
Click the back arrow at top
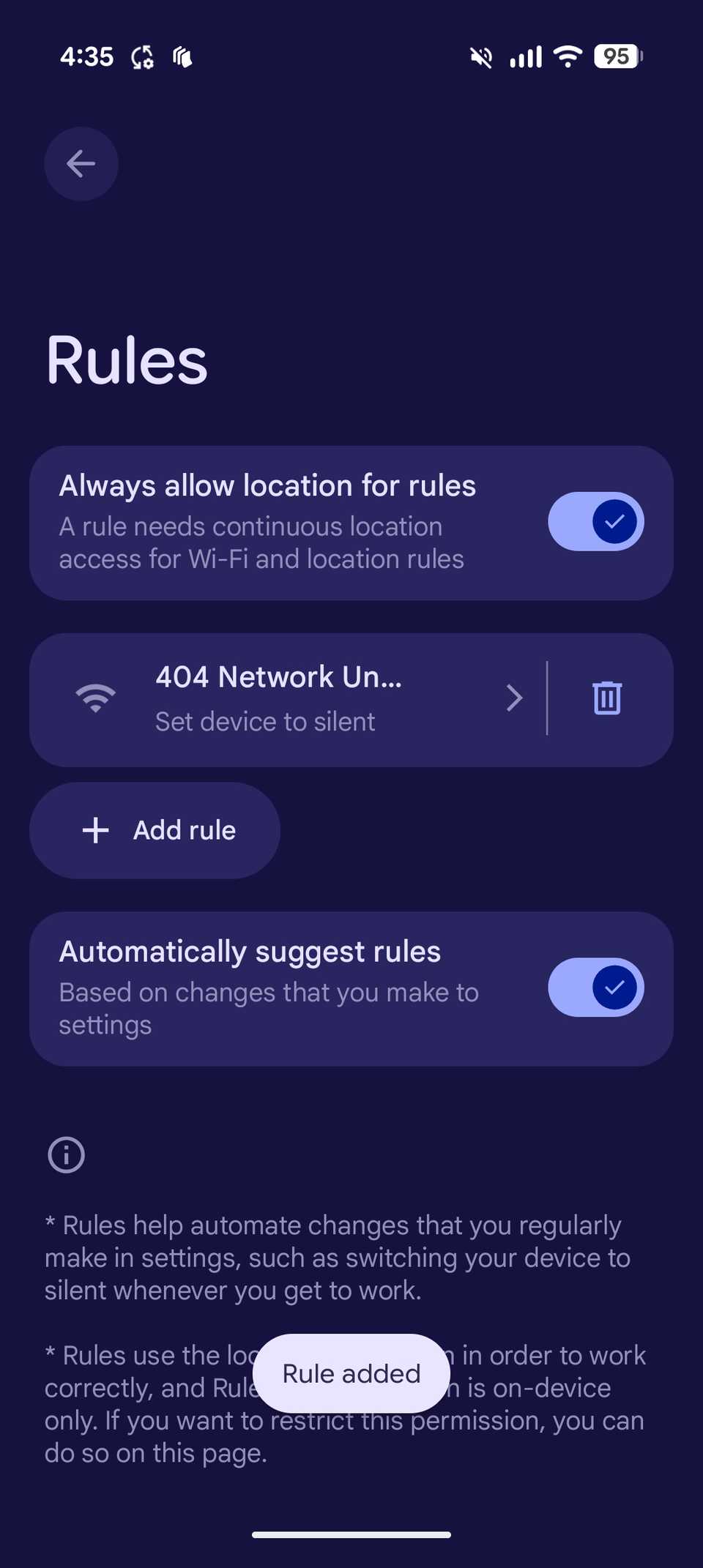[81, 164]
